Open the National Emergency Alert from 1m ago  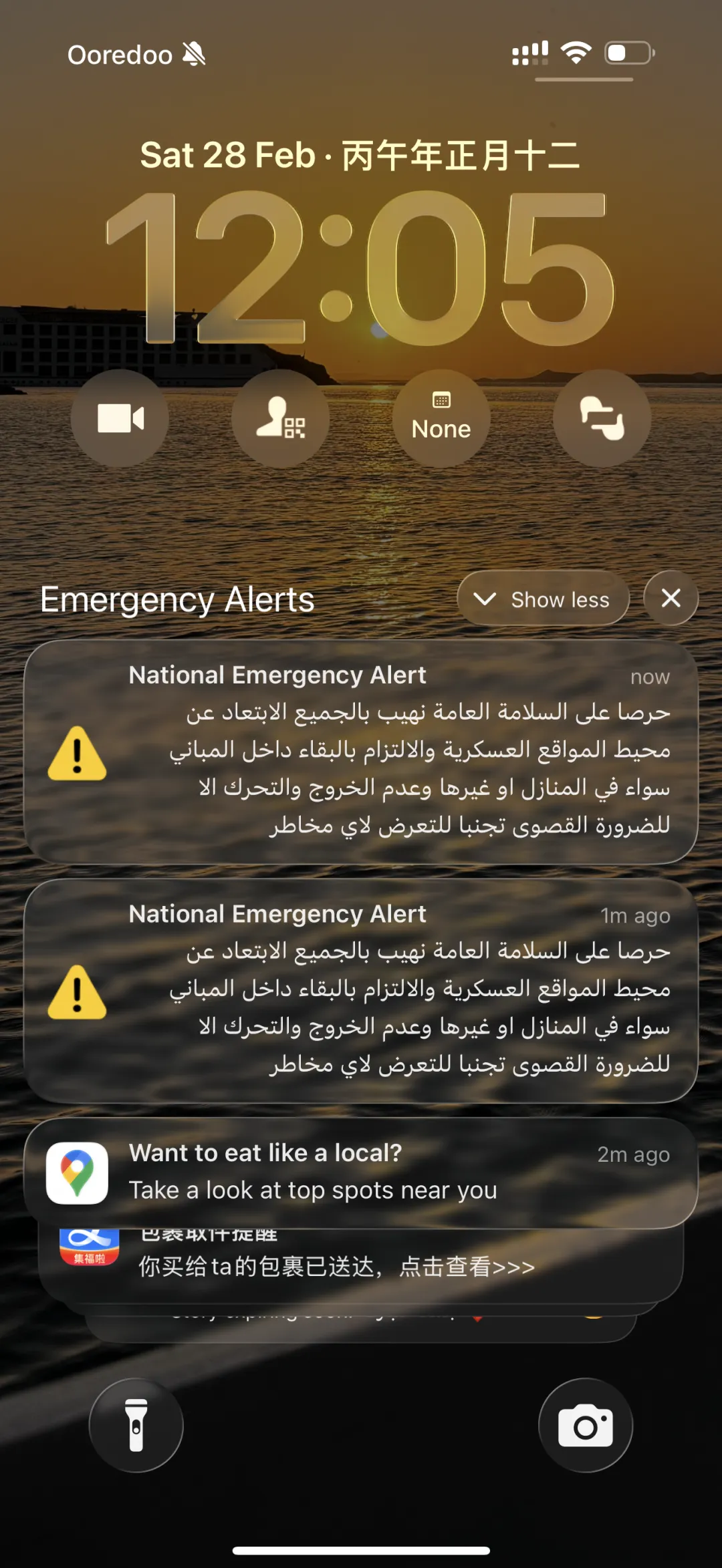(x=361, y=990)
